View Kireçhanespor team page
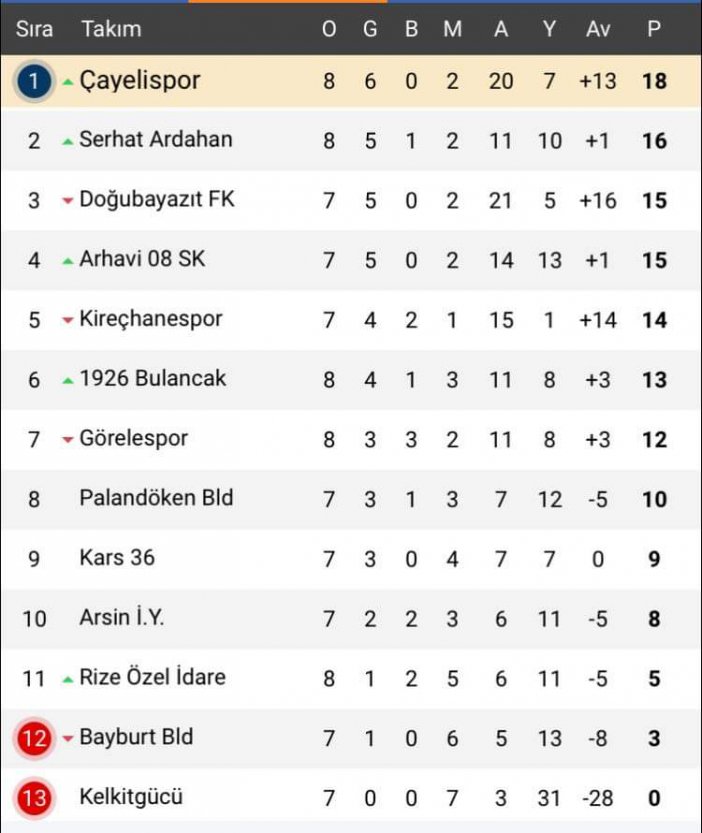 [150, 319]
